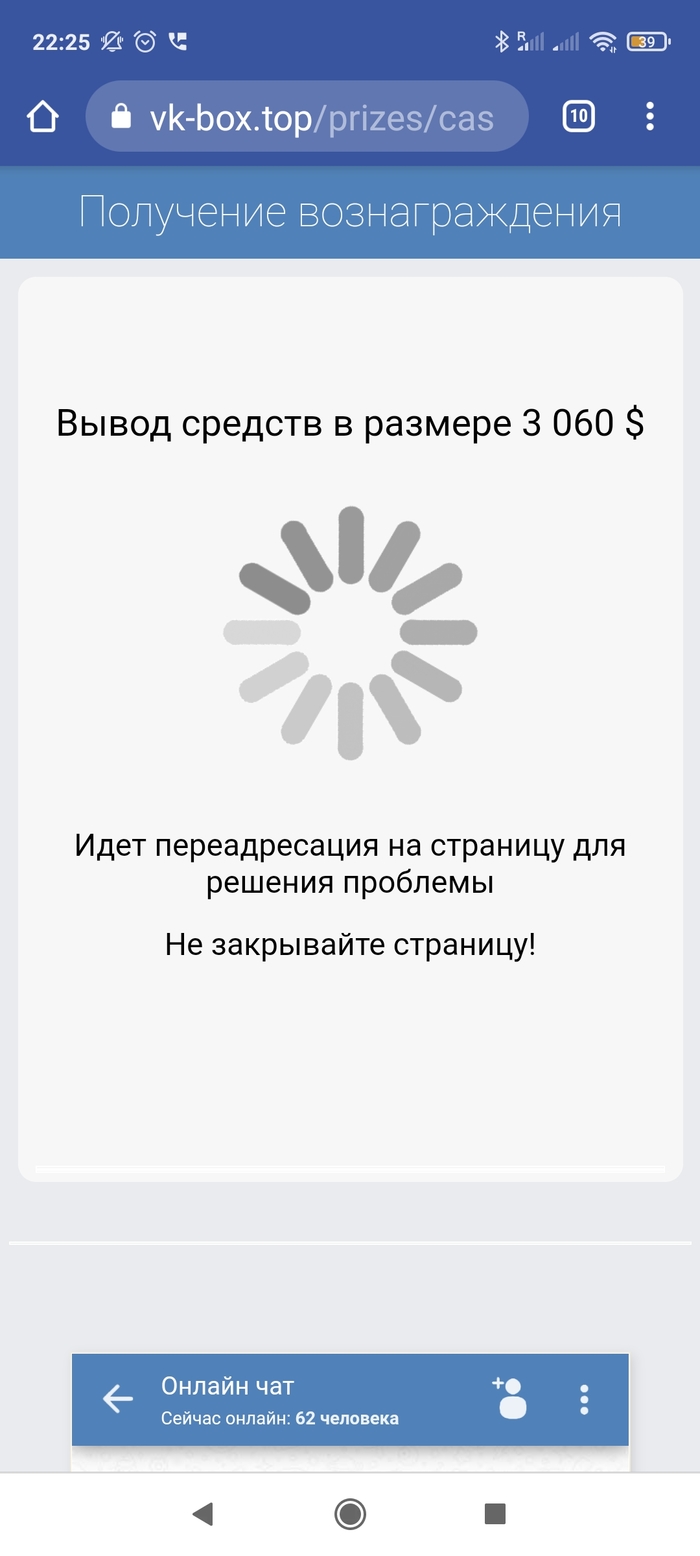Go to the phone's home screen

350,1514
